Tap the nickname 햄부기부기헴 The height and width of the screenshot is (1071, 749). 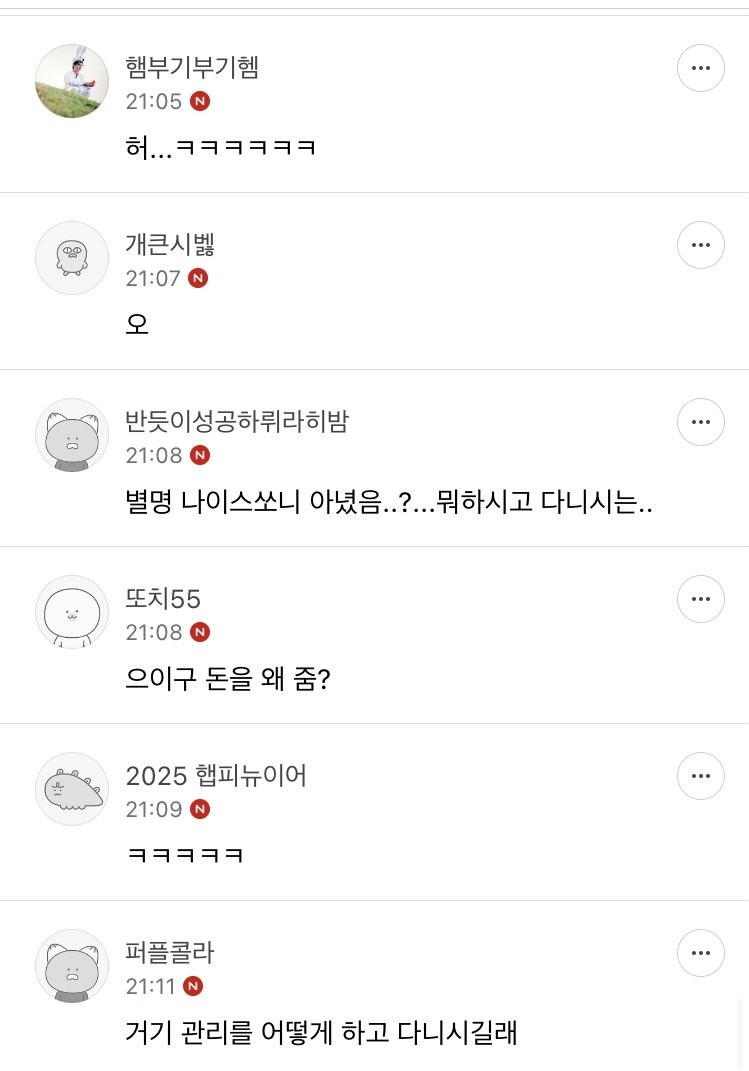(192, 67)
